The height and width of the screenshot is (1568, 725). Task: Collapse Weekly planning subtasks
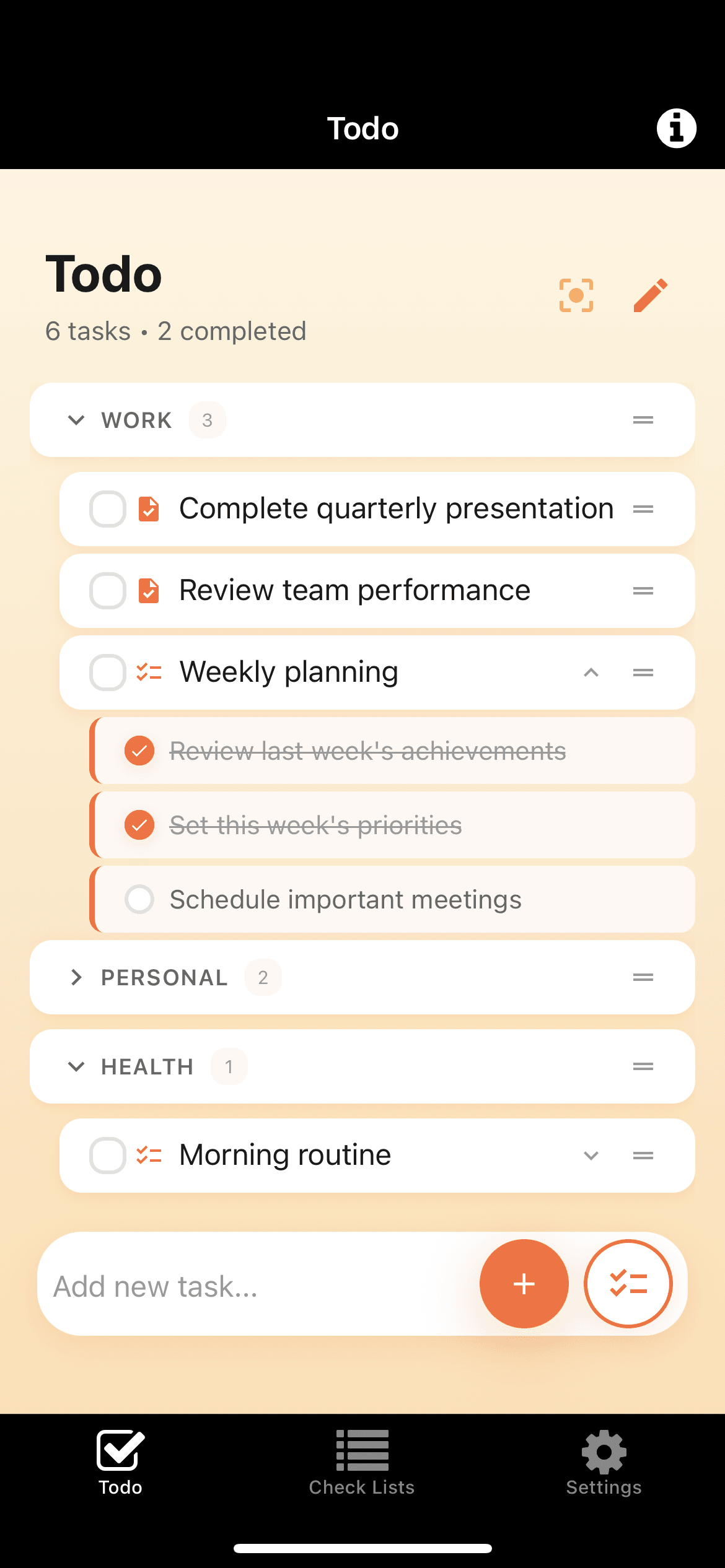pos(592,673)
